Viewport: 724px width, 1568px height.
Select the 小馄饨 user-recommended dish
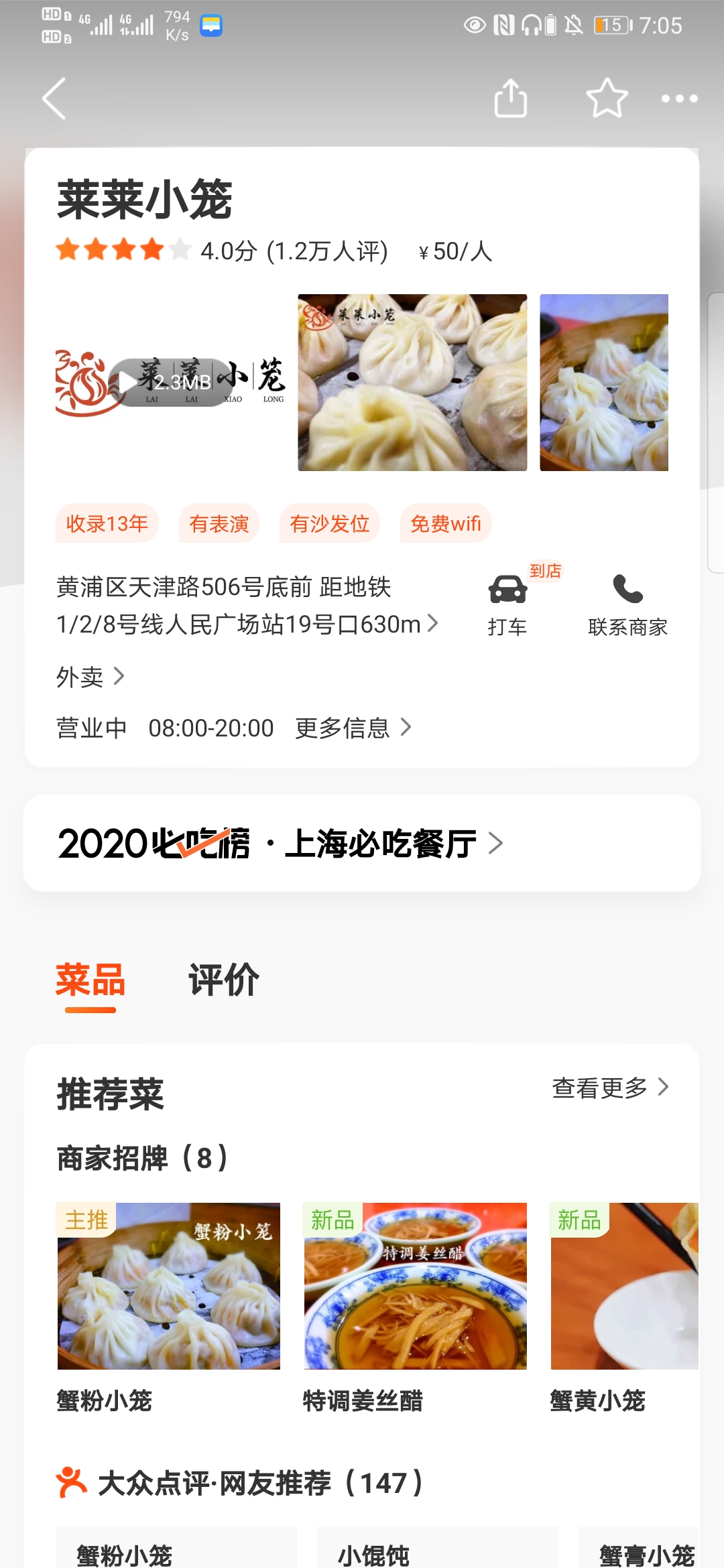point(437,1553)
